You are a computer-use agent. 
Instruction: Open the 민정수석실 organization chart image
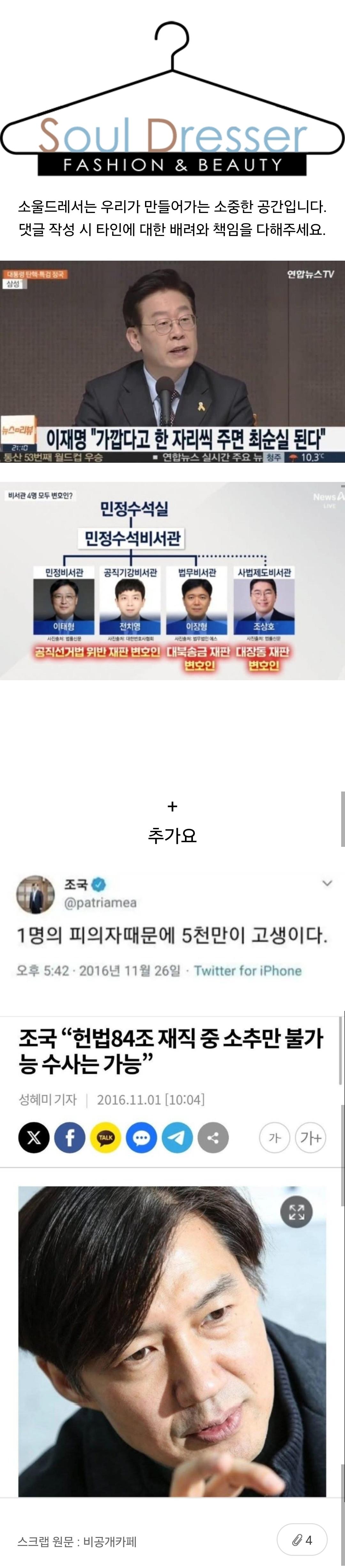172,581
